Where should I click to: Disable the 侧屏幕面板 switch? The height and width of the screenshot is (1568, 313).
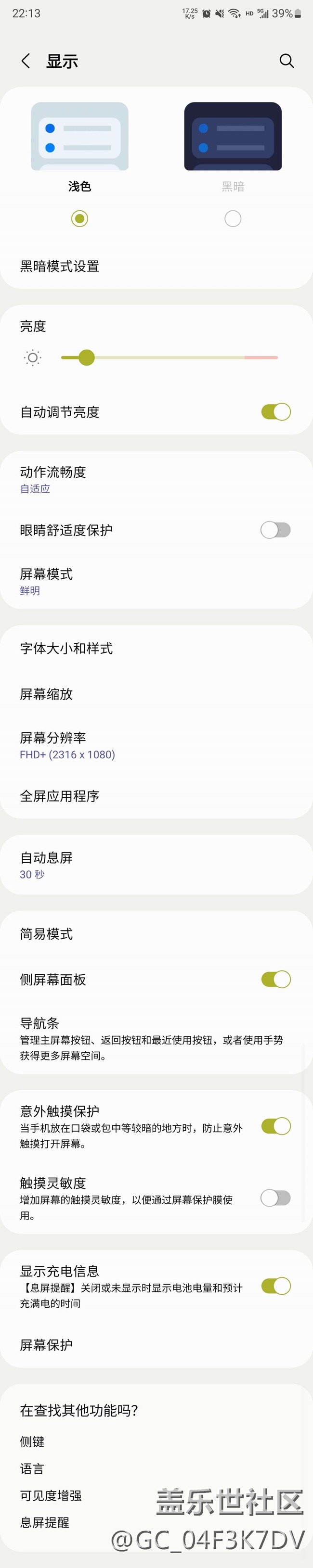click(276, 980)
